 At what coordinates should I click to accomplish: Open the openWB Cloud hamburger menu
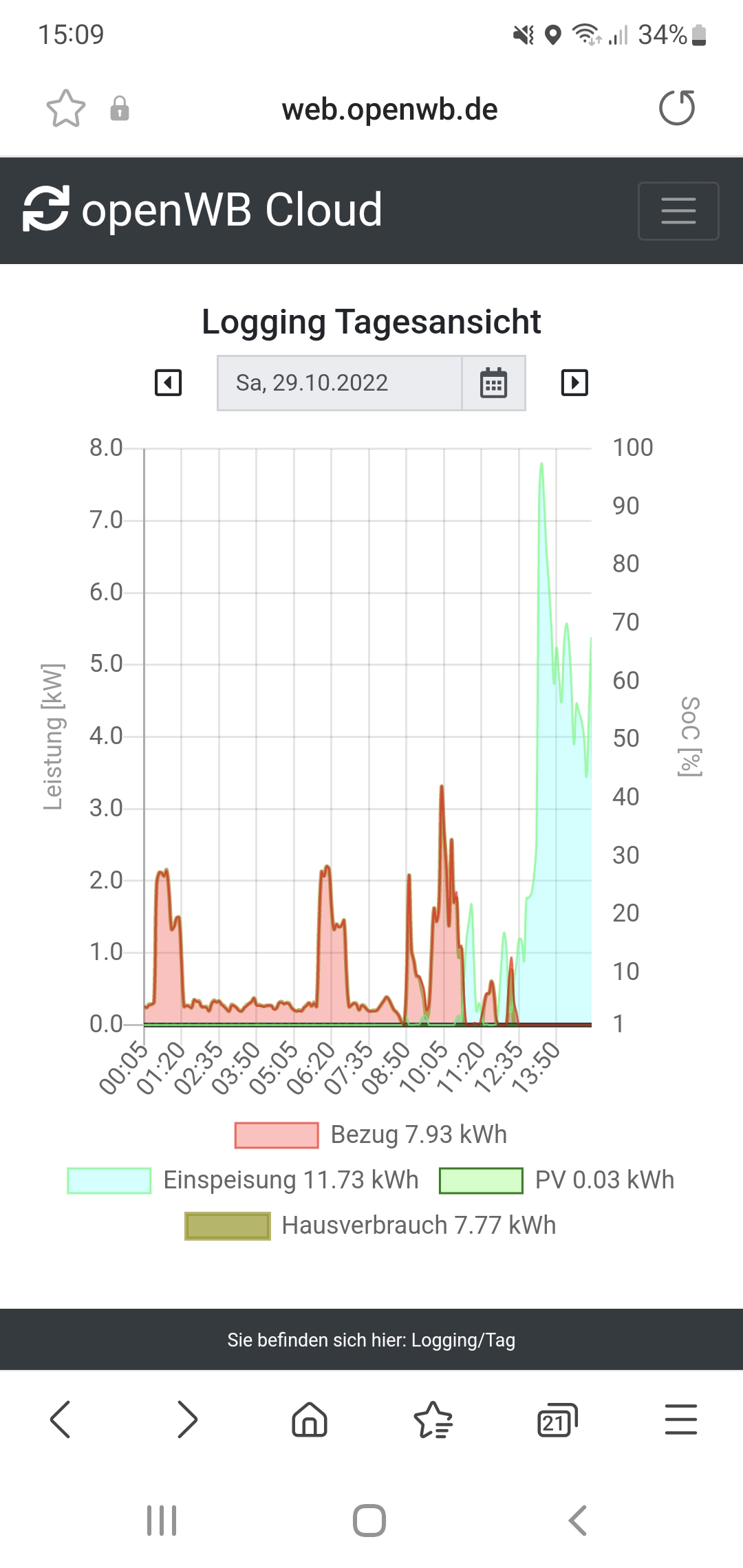[678, 210]
